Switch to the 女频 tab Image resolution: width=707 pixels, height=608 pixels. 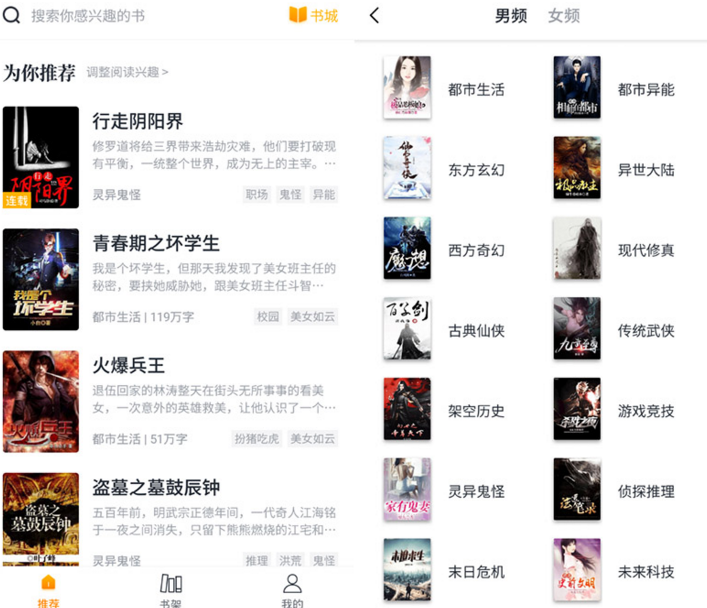563,16
